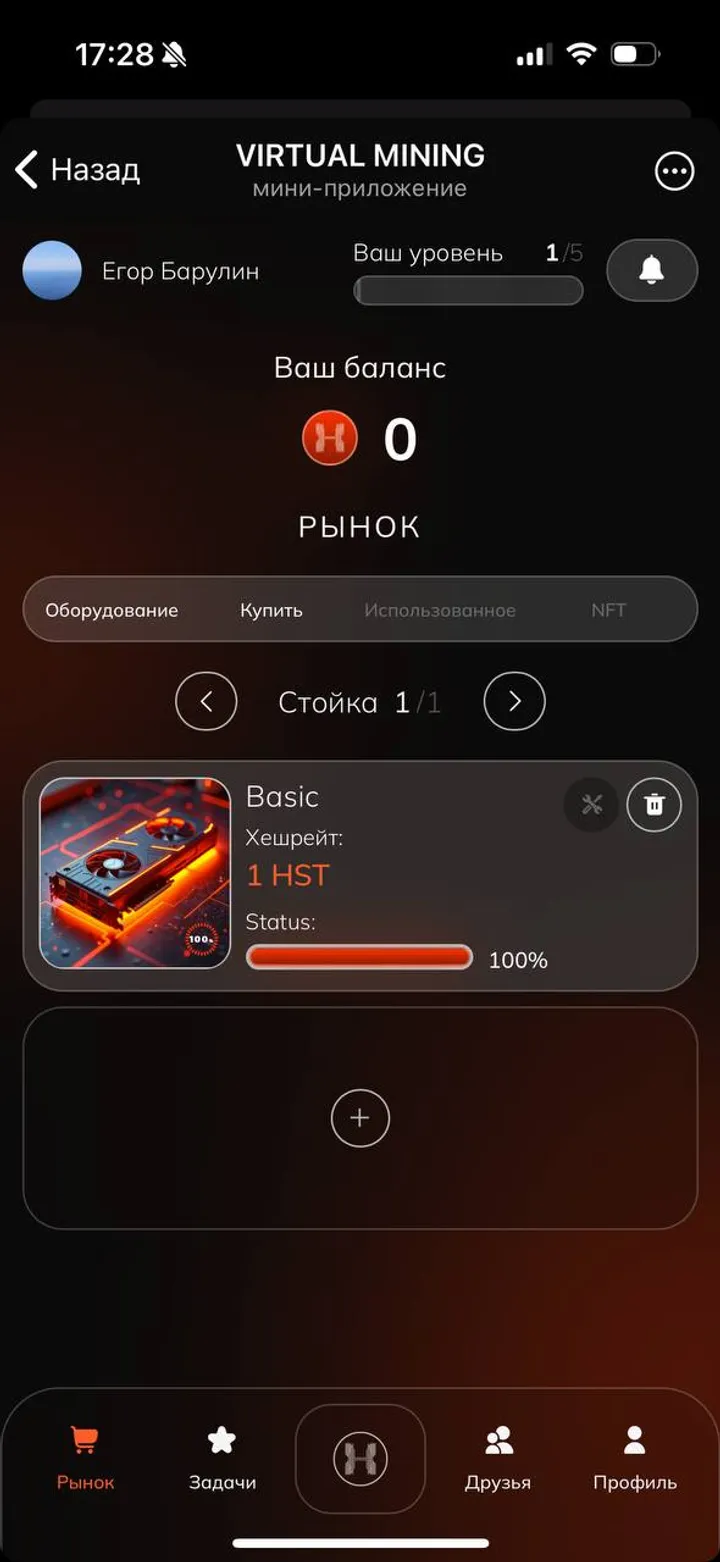Go to next rack with right chevron

[514, 701]
